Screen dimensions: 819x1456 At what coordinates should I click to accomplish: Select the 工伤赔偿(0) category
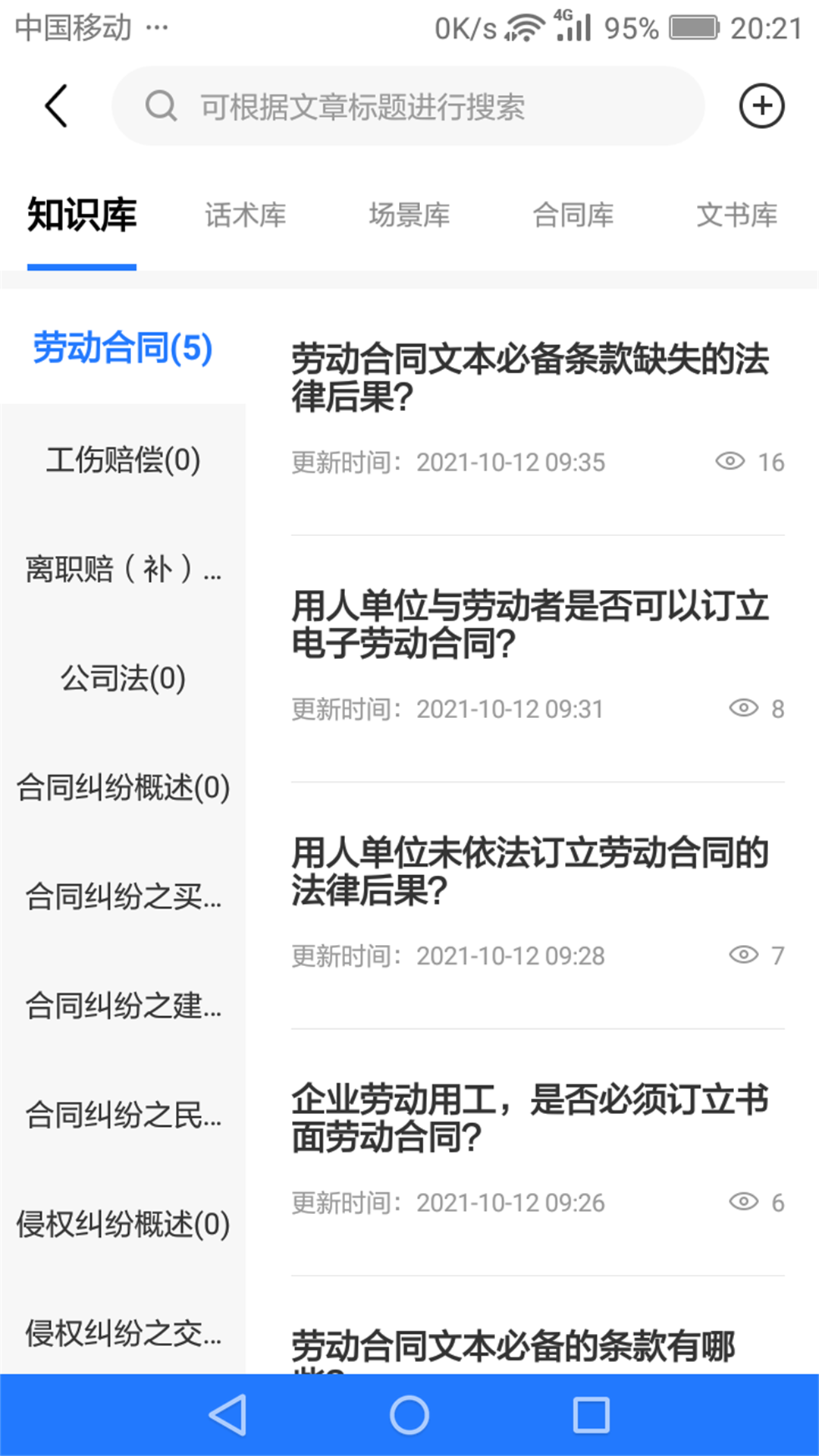[123, 460]
